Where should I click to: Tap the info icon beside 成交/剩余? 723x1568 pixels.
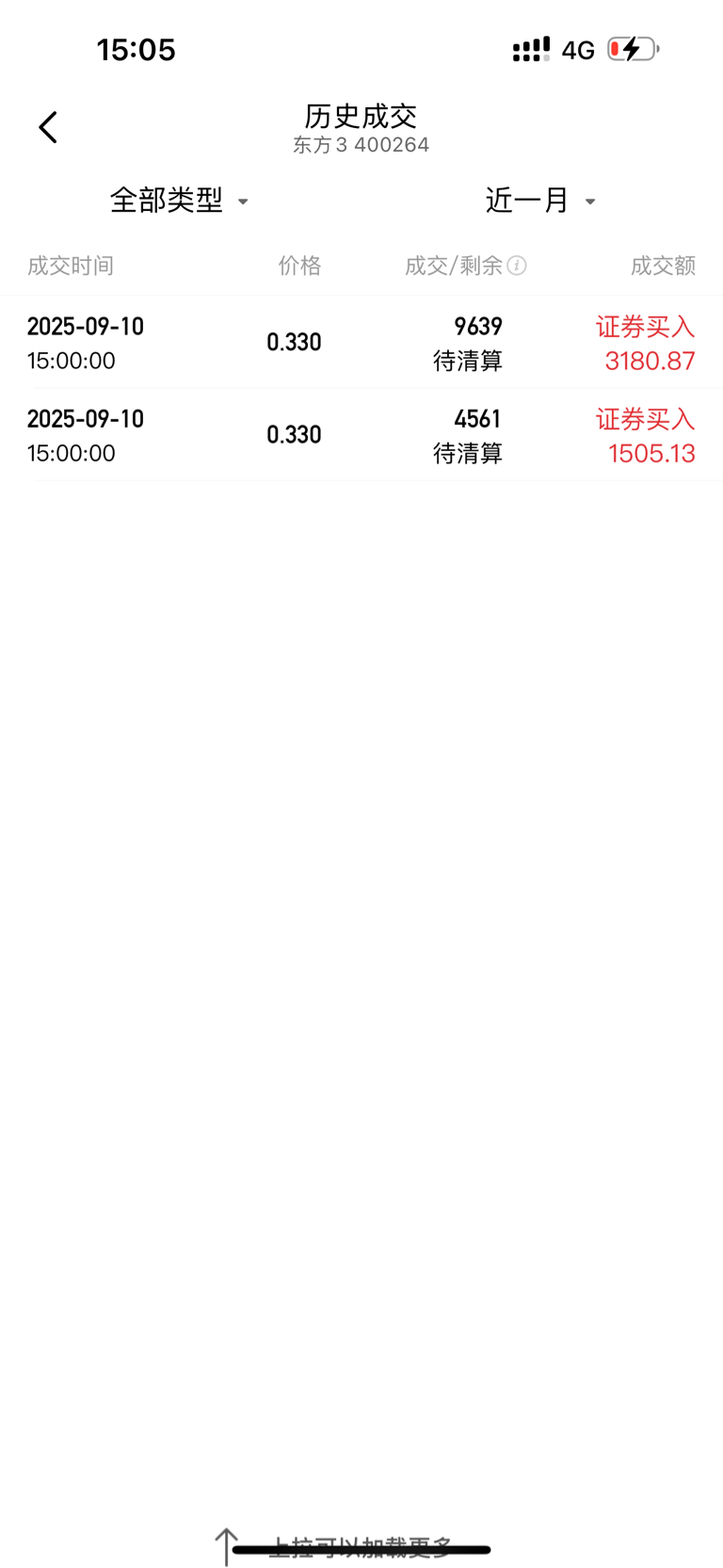[x=517, y=266]
